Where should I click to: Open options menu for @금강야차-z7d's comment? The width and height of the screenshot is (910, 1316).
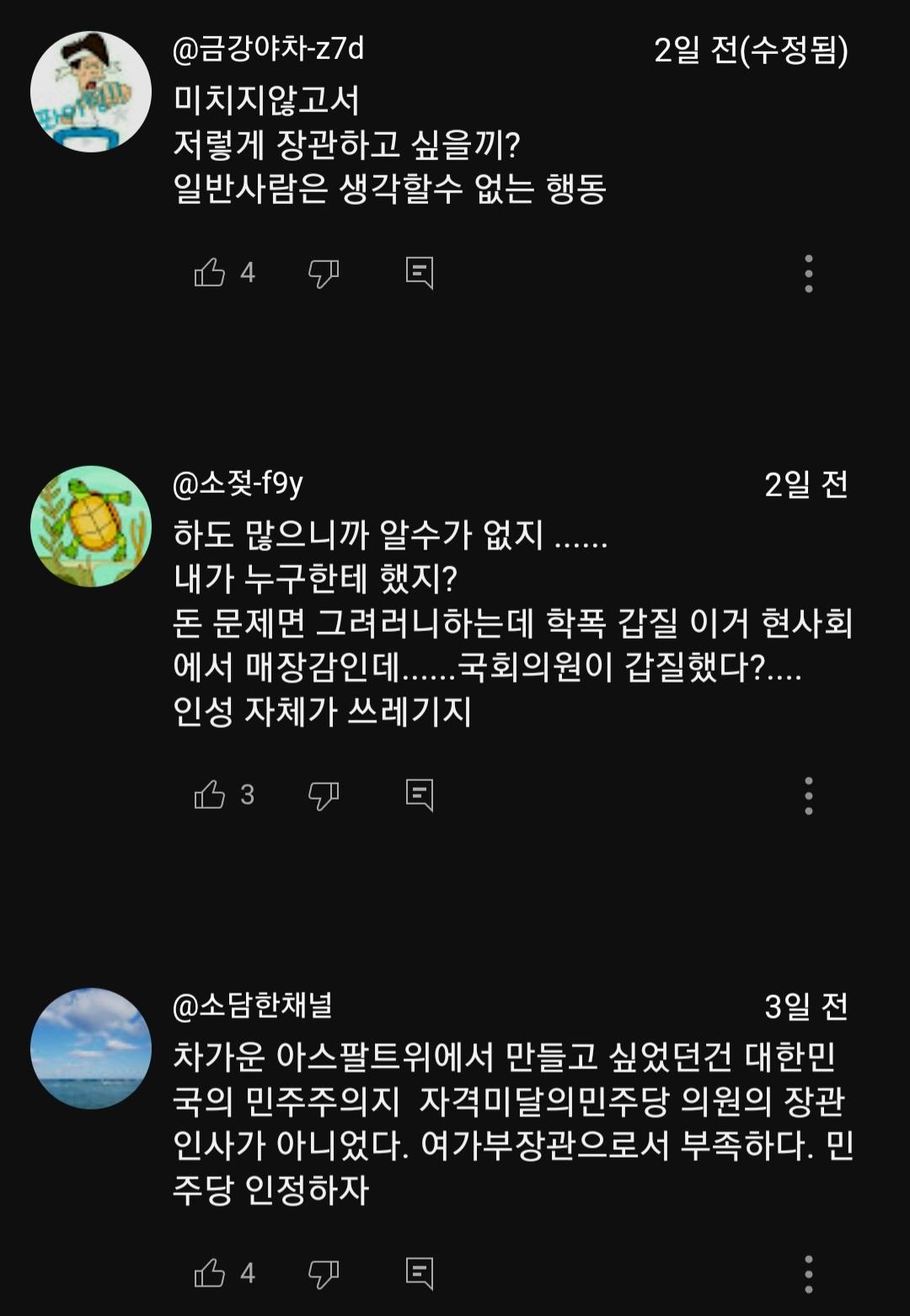[811, 272]
